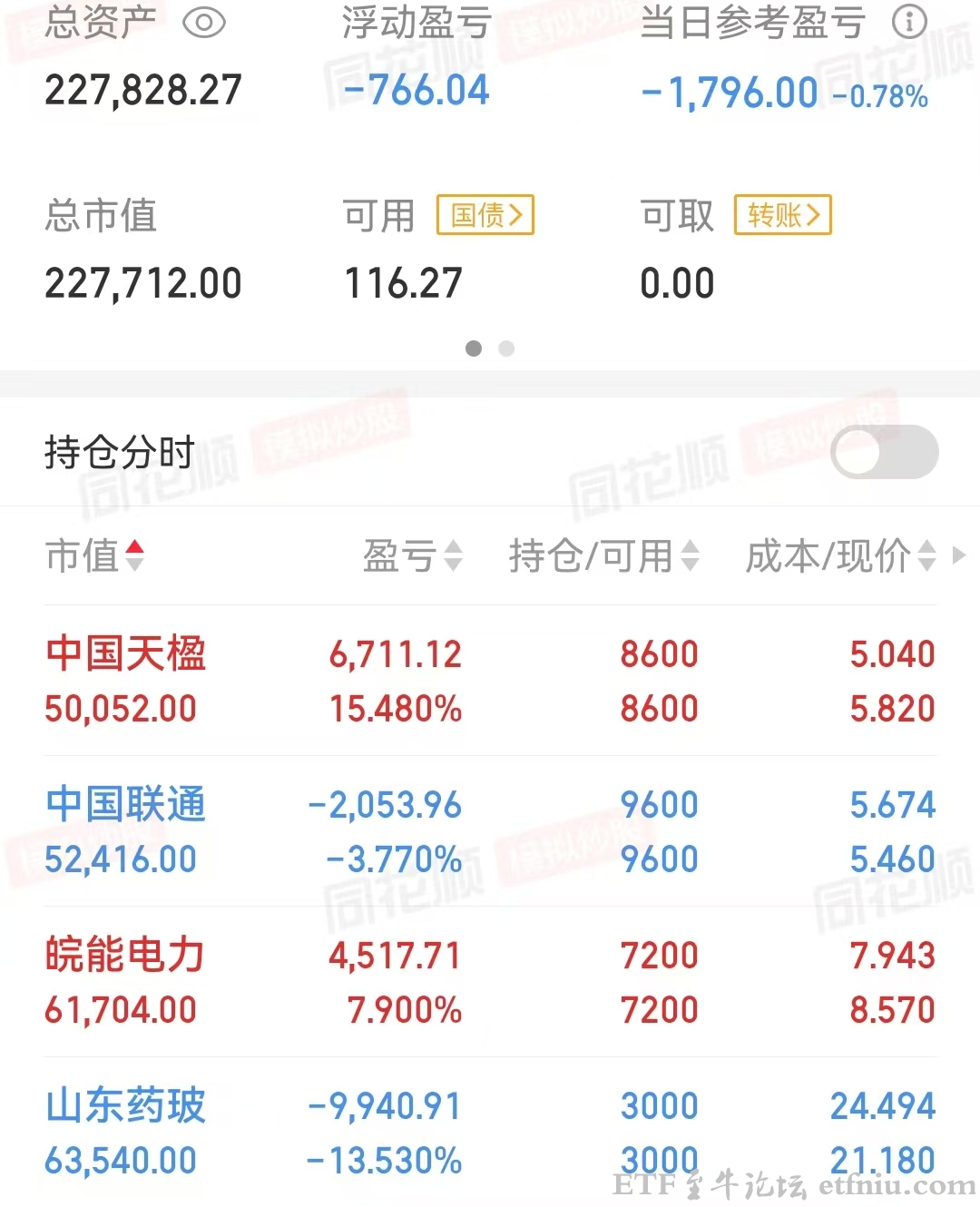Image resolution: width=980 pixels, height=1207 pixels.
Task: Enable the 持仓分时 toggle switch
Action: point(885,451)
